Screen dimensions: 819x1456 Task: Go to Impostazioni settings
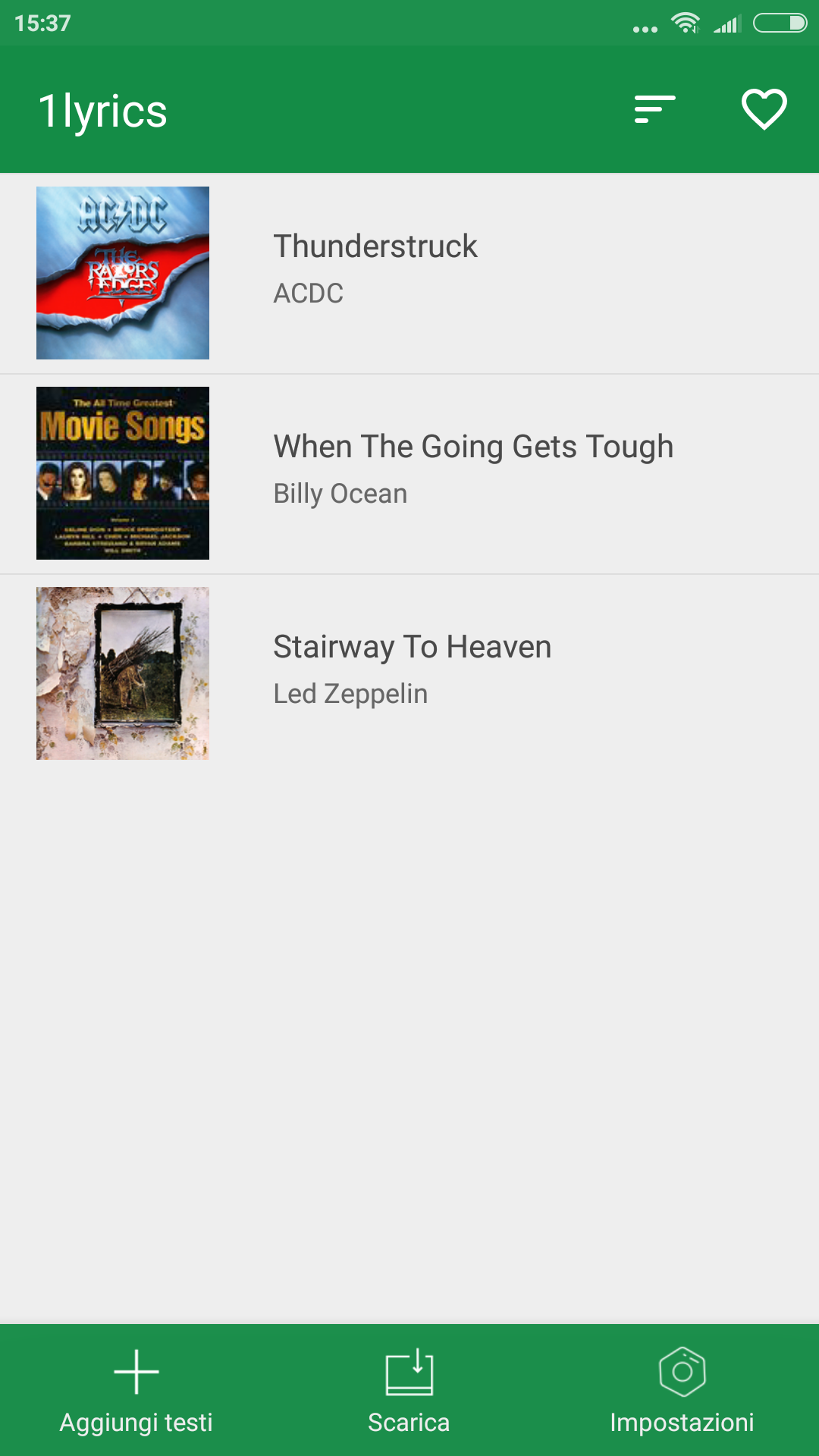click(x=682, y=1391)
